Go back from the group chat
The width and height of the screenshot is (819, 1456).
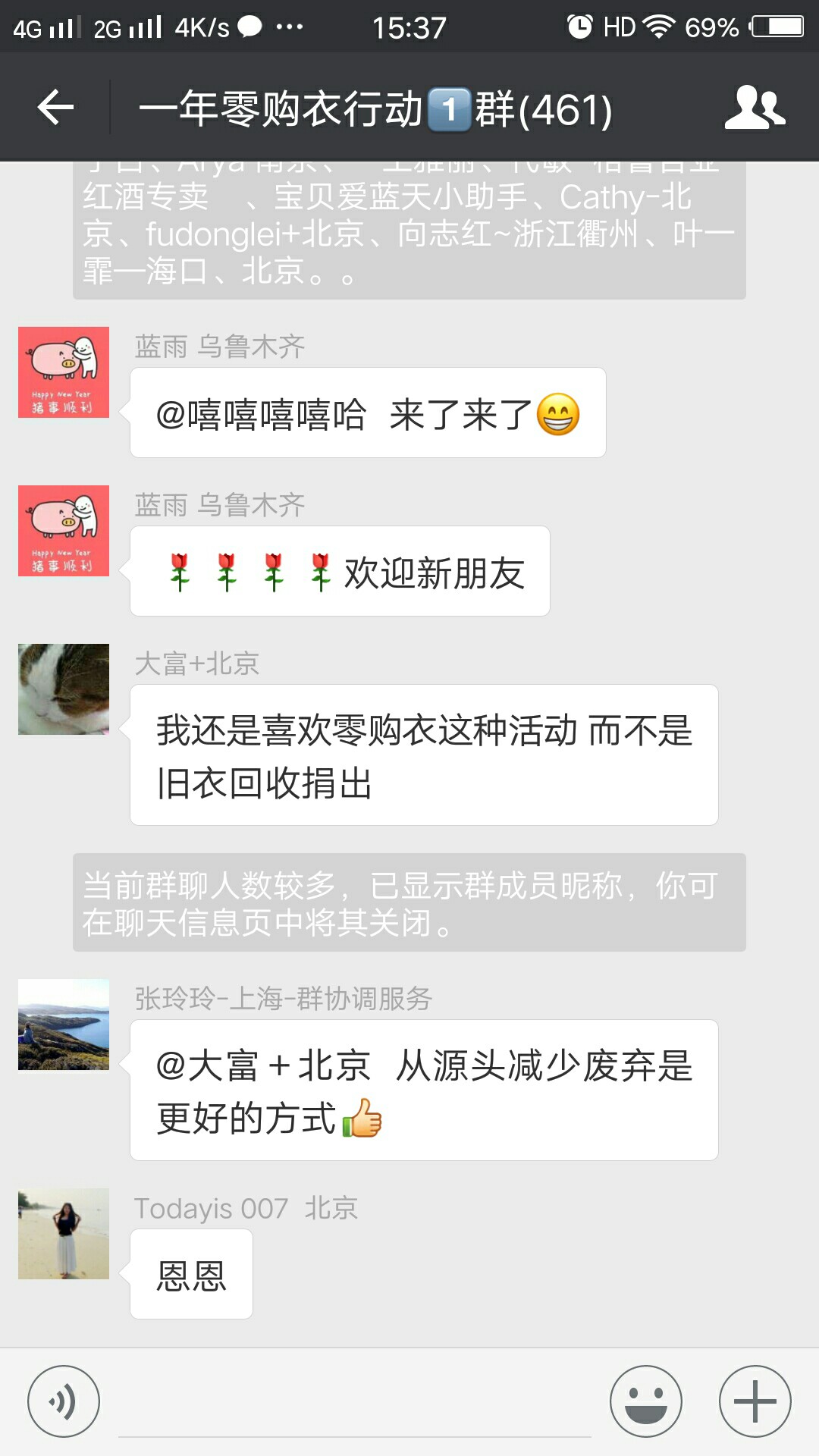click(x=55, y=107)
